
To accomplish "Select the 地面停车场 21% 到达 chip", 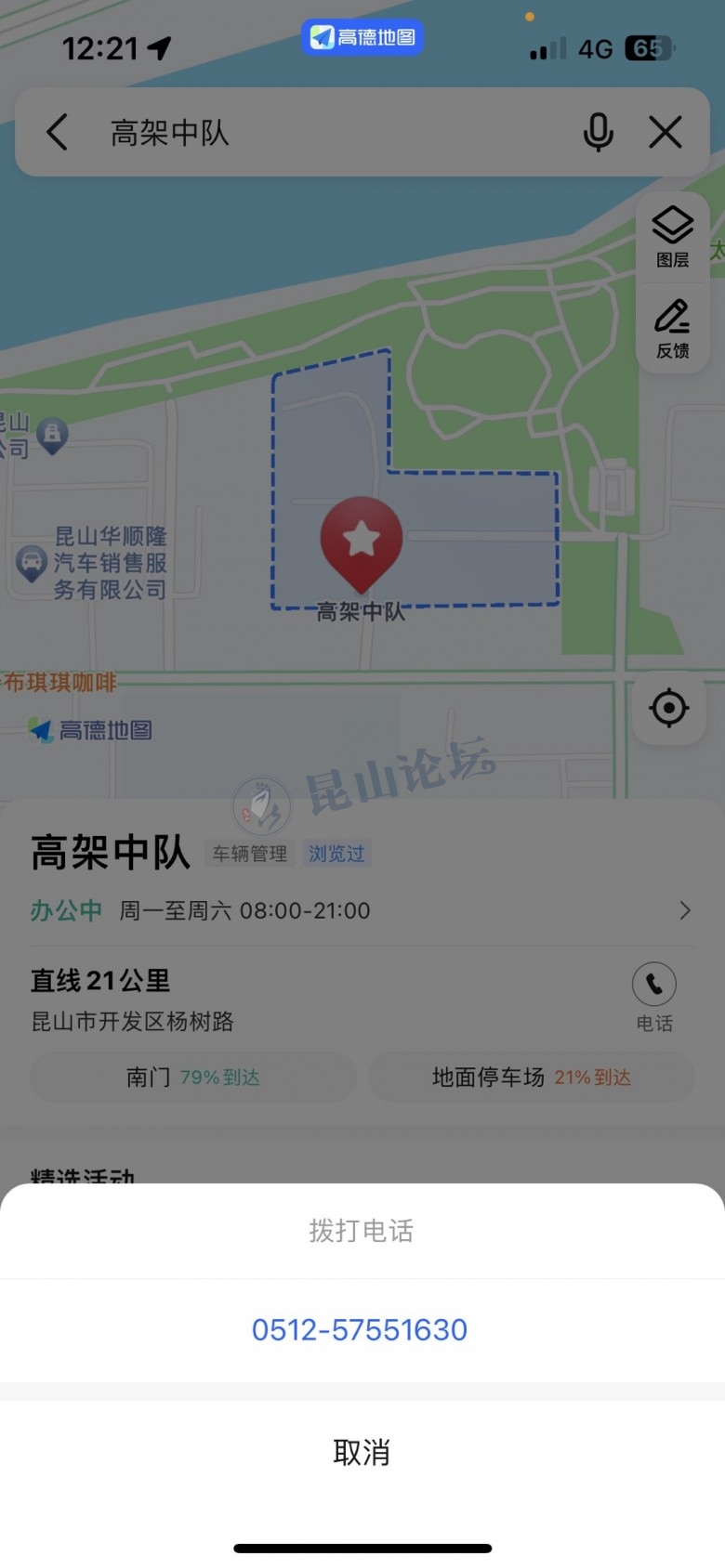I will [531, 1078].
